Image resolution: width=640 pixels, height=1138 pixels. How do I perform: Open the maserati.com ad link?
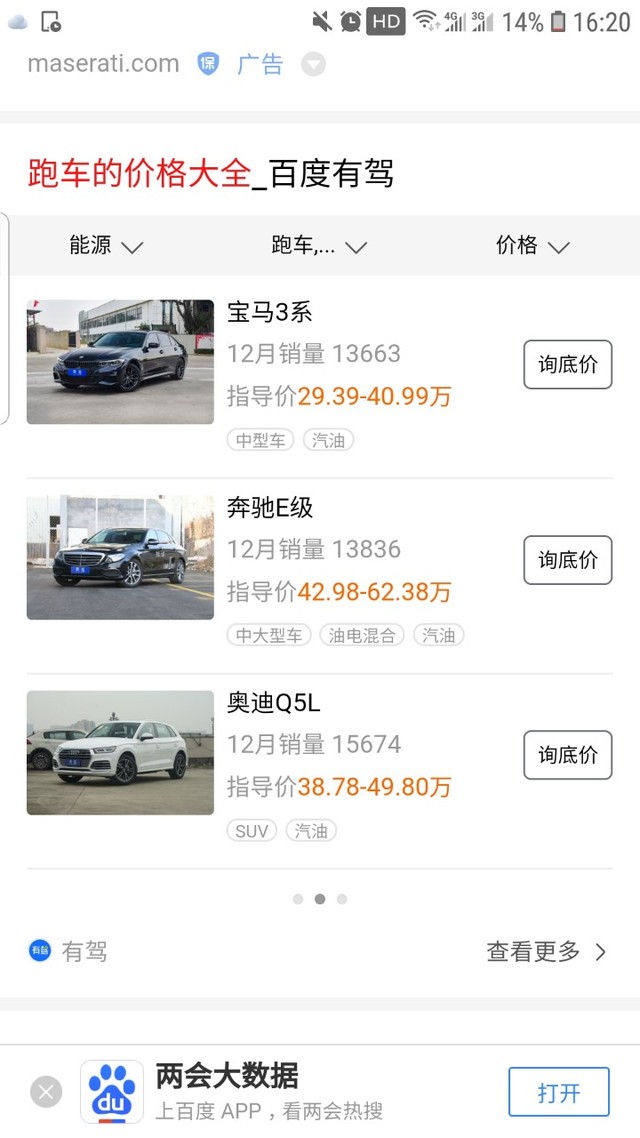click(x=103, y=64)
